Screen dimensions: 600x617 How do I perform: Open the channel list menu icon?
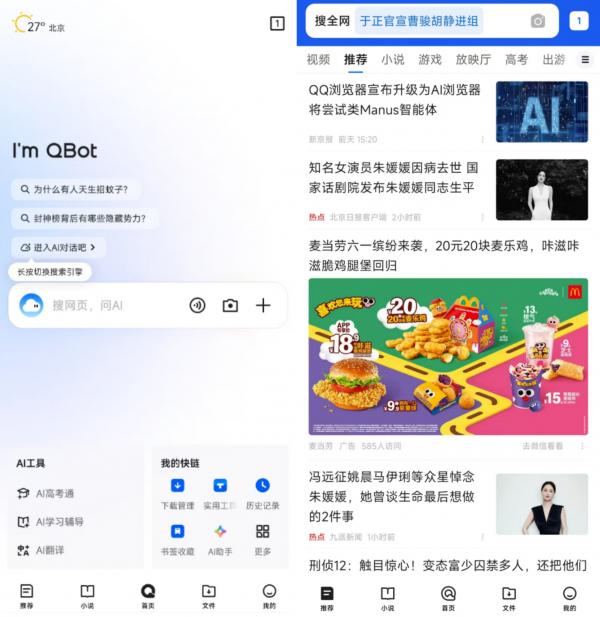point(586,60)
